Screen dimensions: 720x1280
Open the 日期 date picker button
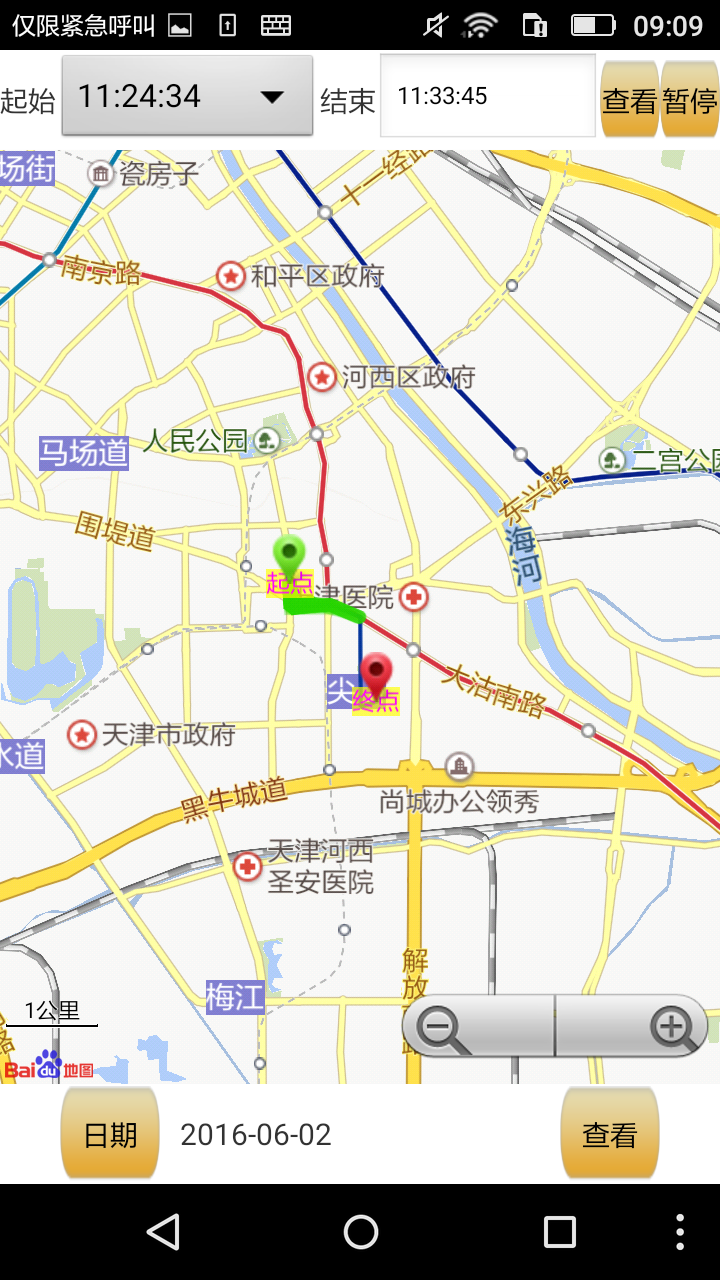click(110, 1134)
